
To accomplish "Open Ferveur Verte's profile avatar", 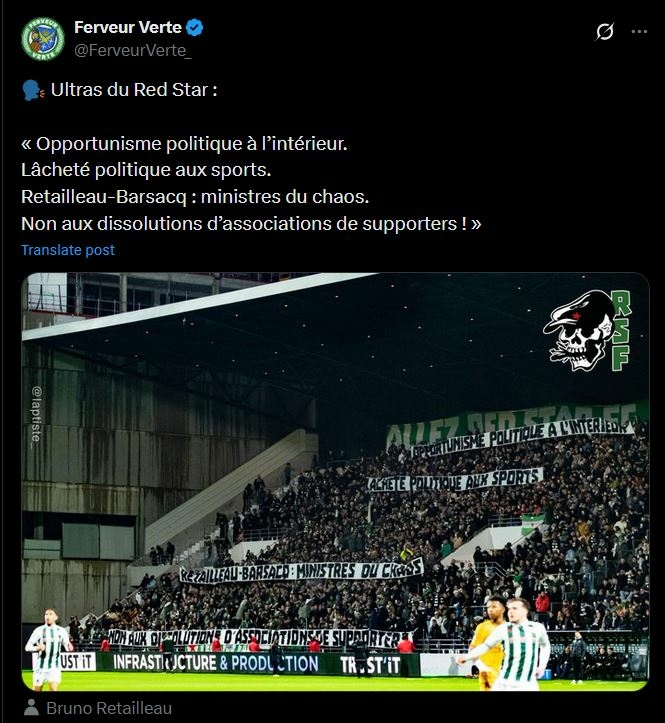I will point(43,38).
